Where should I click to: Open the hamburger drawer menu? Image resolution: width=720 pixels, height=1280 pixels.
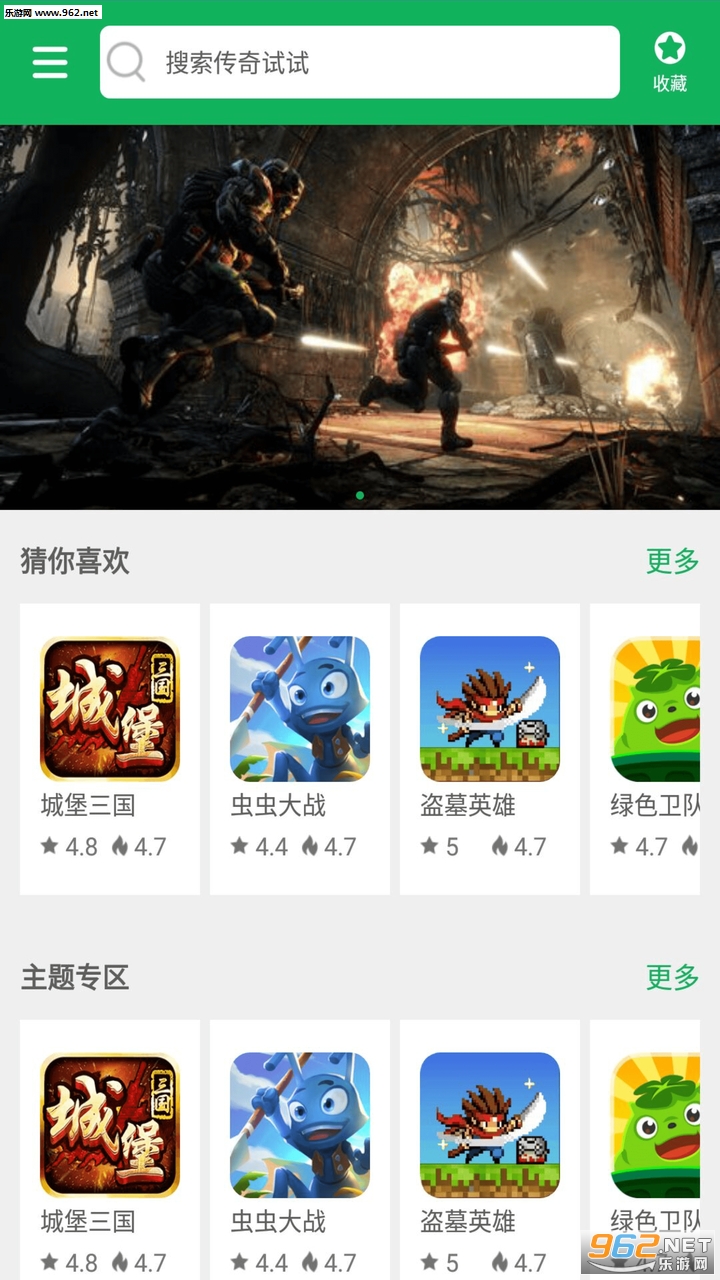[50, 62]
